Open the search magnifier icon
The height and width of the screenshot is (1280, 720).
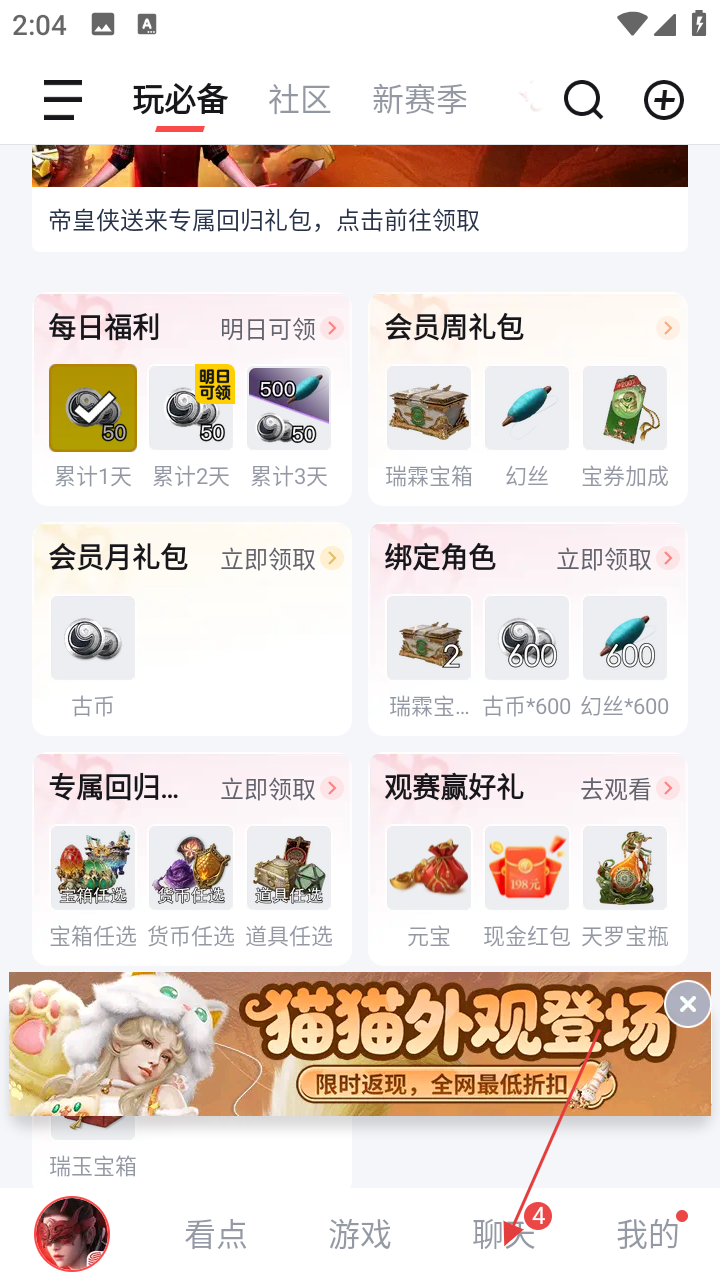(x=583, y=100)
